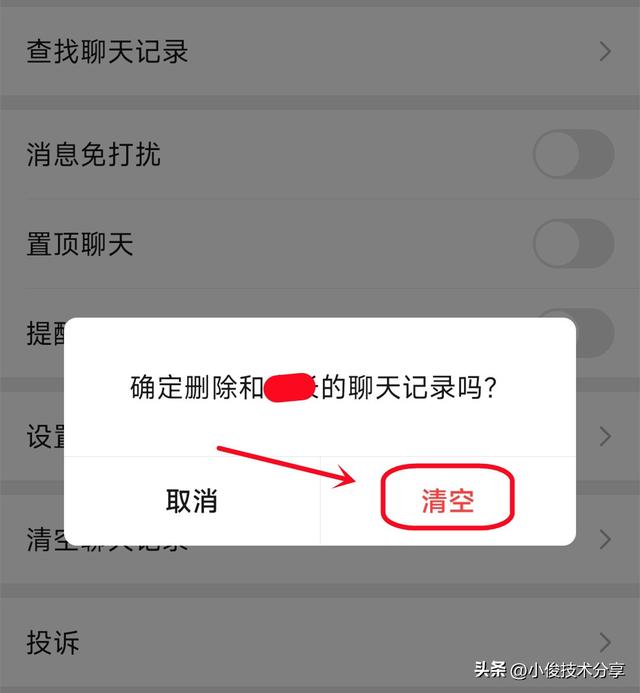Viewport: 640px width, 693px height.
Task: Cancel the dialog with 取消
Action: (192, 500)
